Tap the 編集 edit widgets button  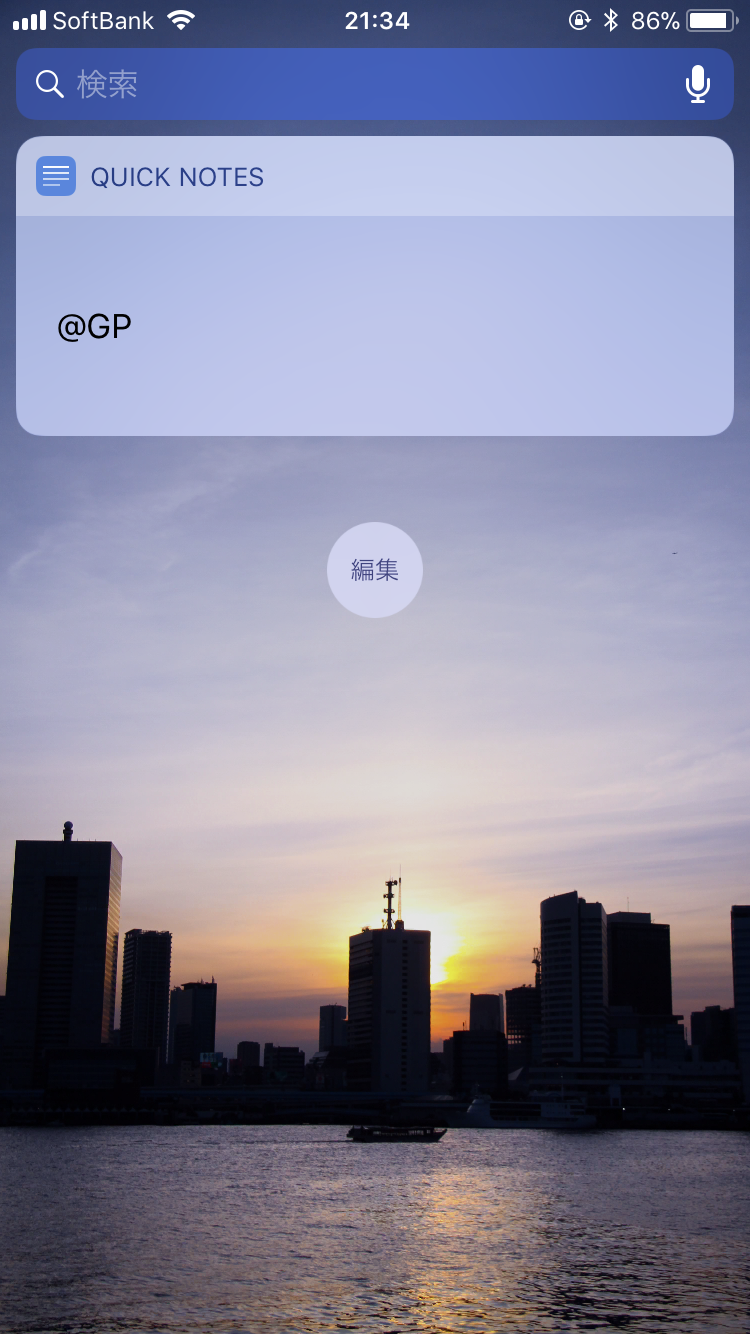click(375, 570)
